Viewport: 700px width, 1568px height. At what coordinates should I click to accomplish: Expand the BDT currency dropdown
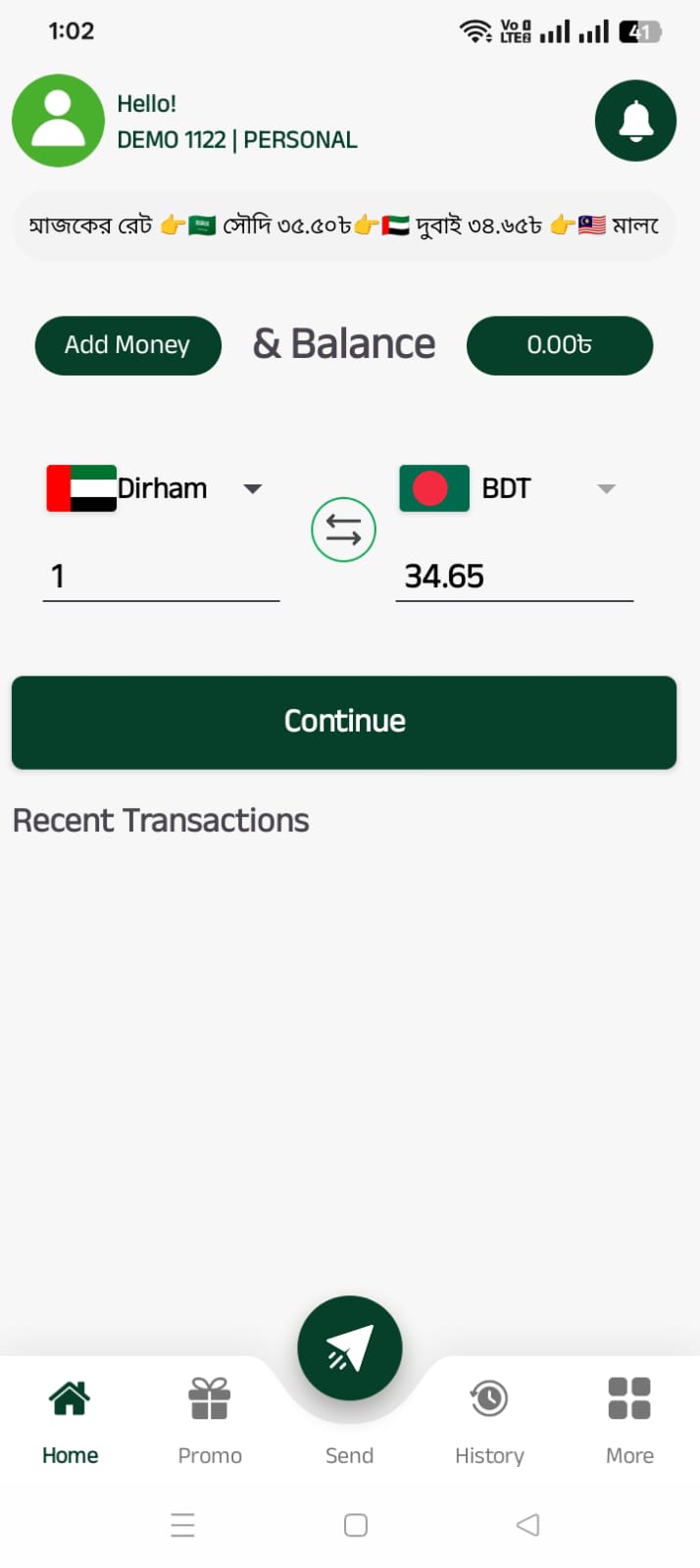(606, 488)
